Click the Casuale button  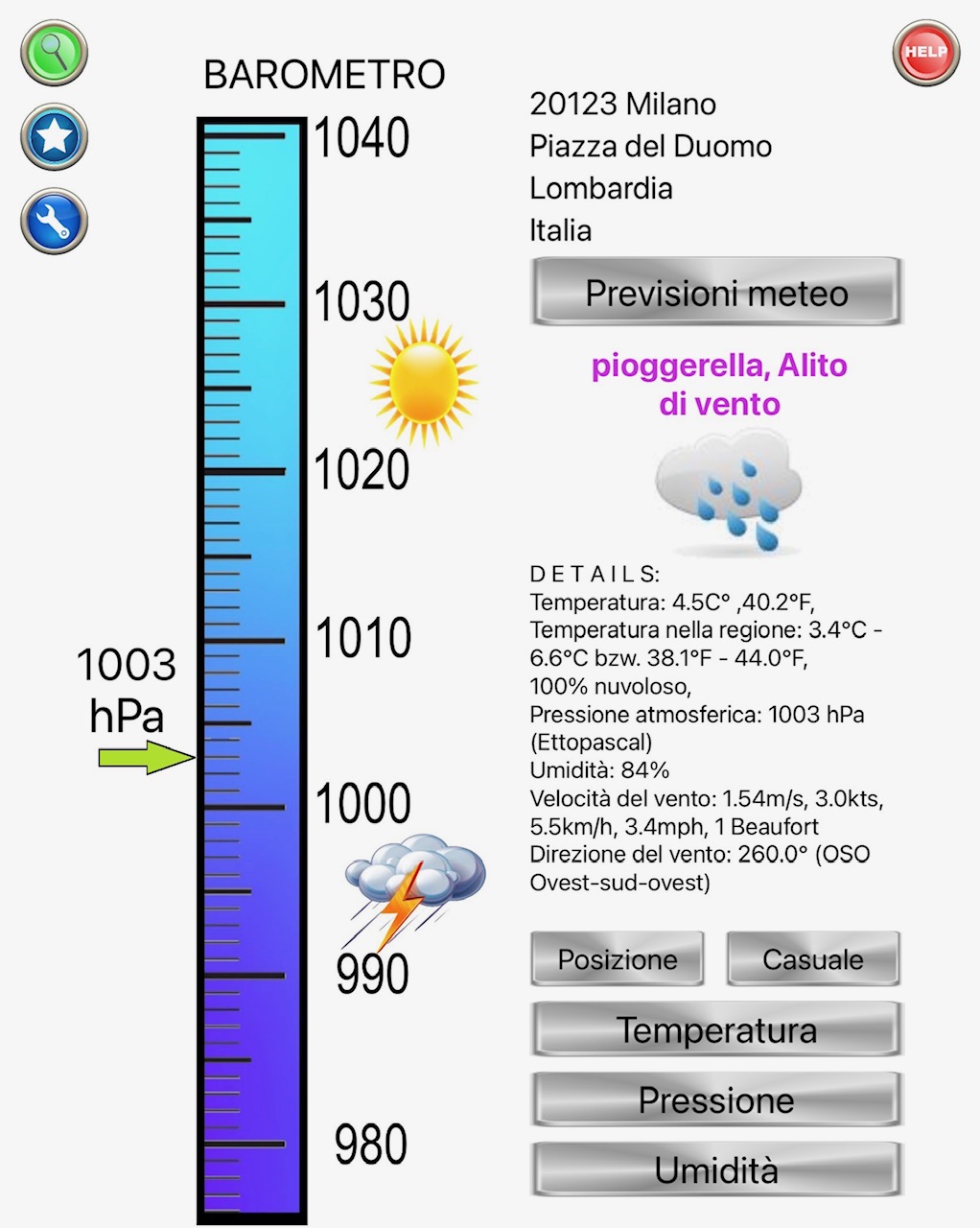tap(813, 958)
